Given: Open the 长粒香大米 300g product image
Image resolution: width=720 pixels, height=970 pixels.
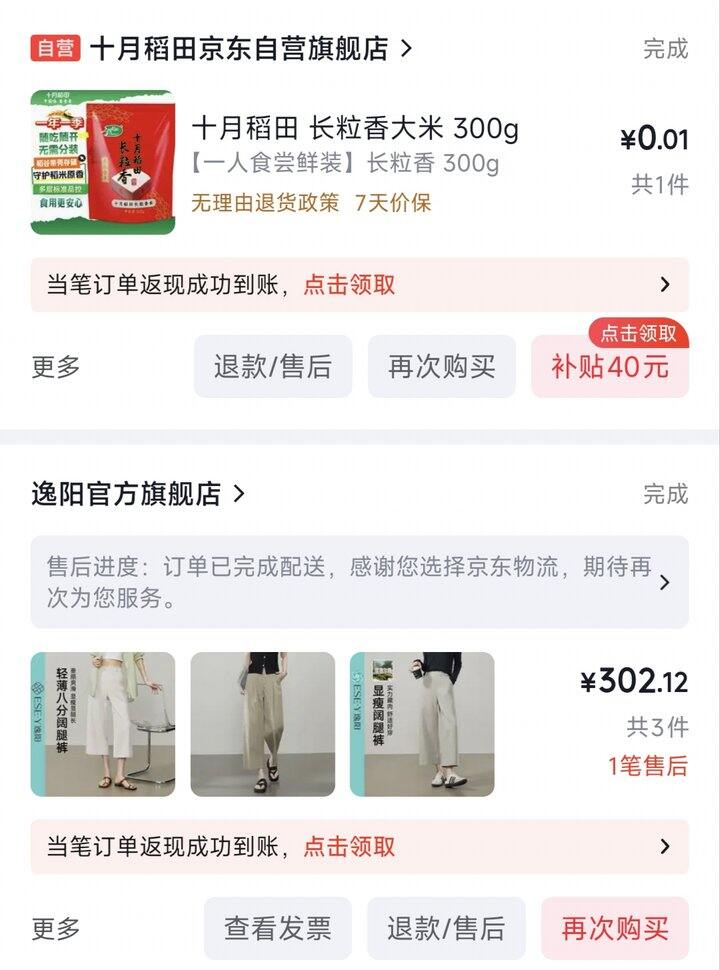Looking at the screenshot, I should (103, 162).
